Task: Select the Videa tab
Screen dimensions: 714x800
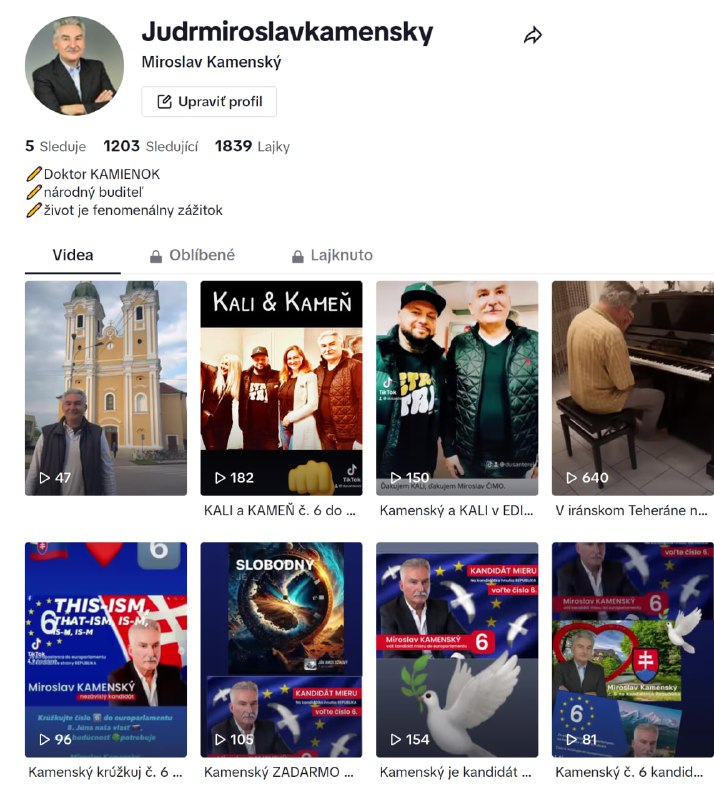Action: (x=73, y=255)
